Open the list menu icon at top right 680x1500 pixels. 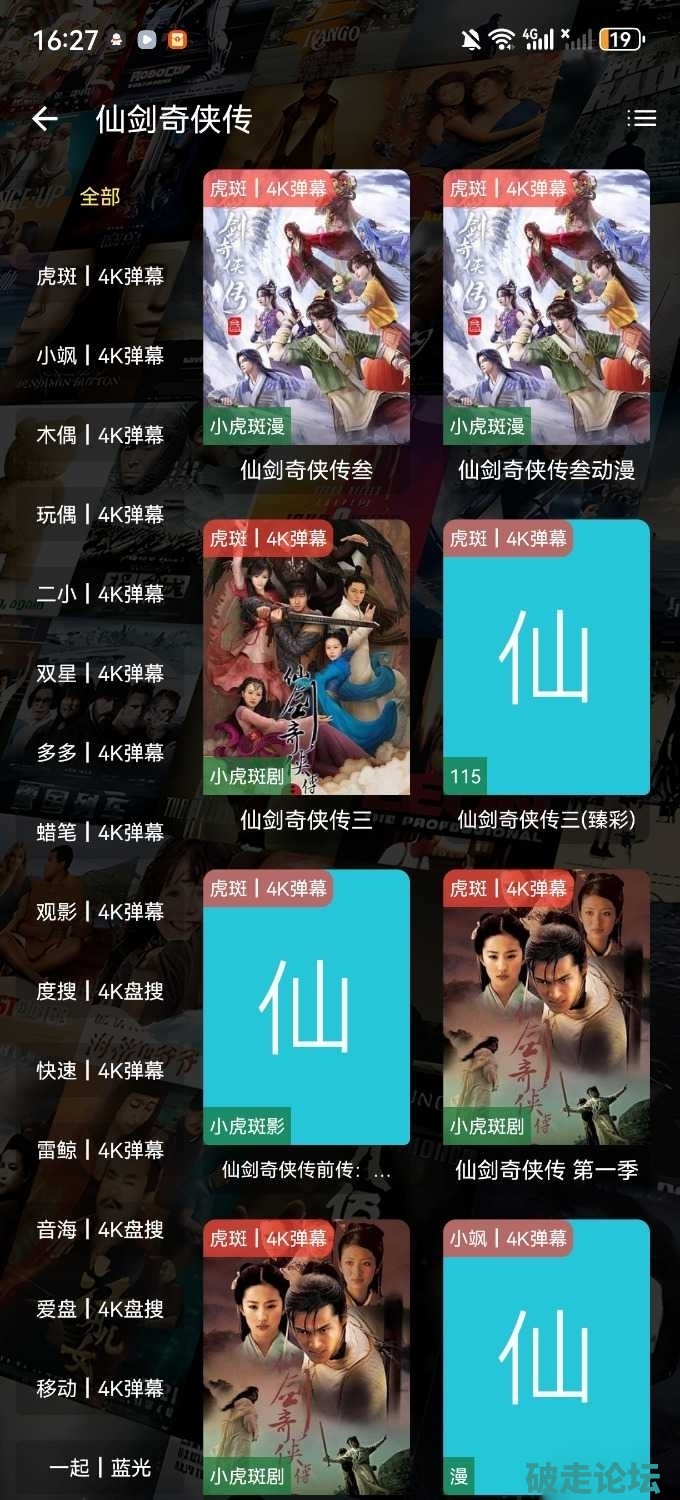tap(641, 118)
